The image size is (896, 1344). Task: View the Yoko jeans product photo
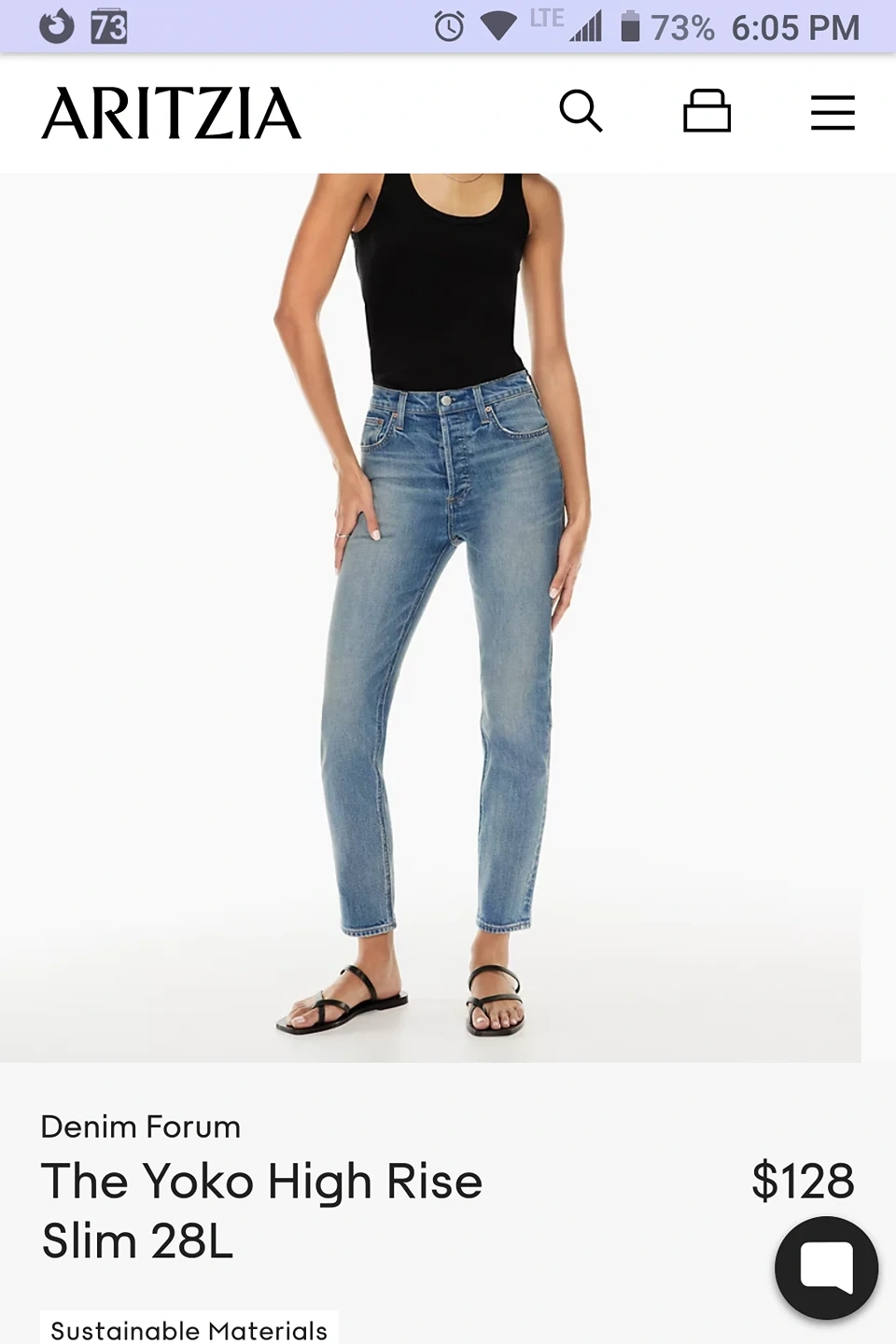pos(439,616)
